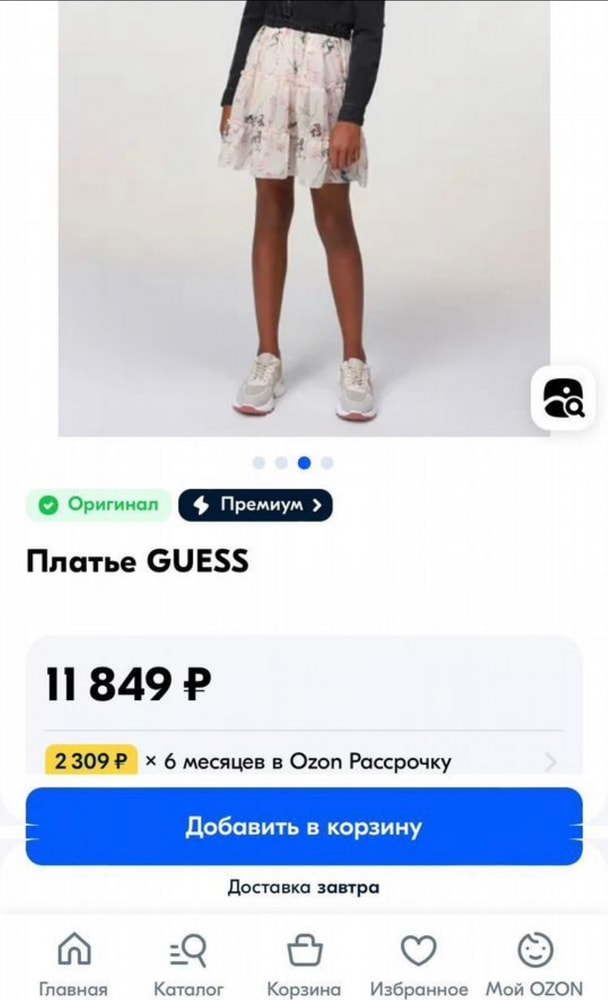Go to the Главная tab
The image size is (608, 1000).
pos(73,964)
